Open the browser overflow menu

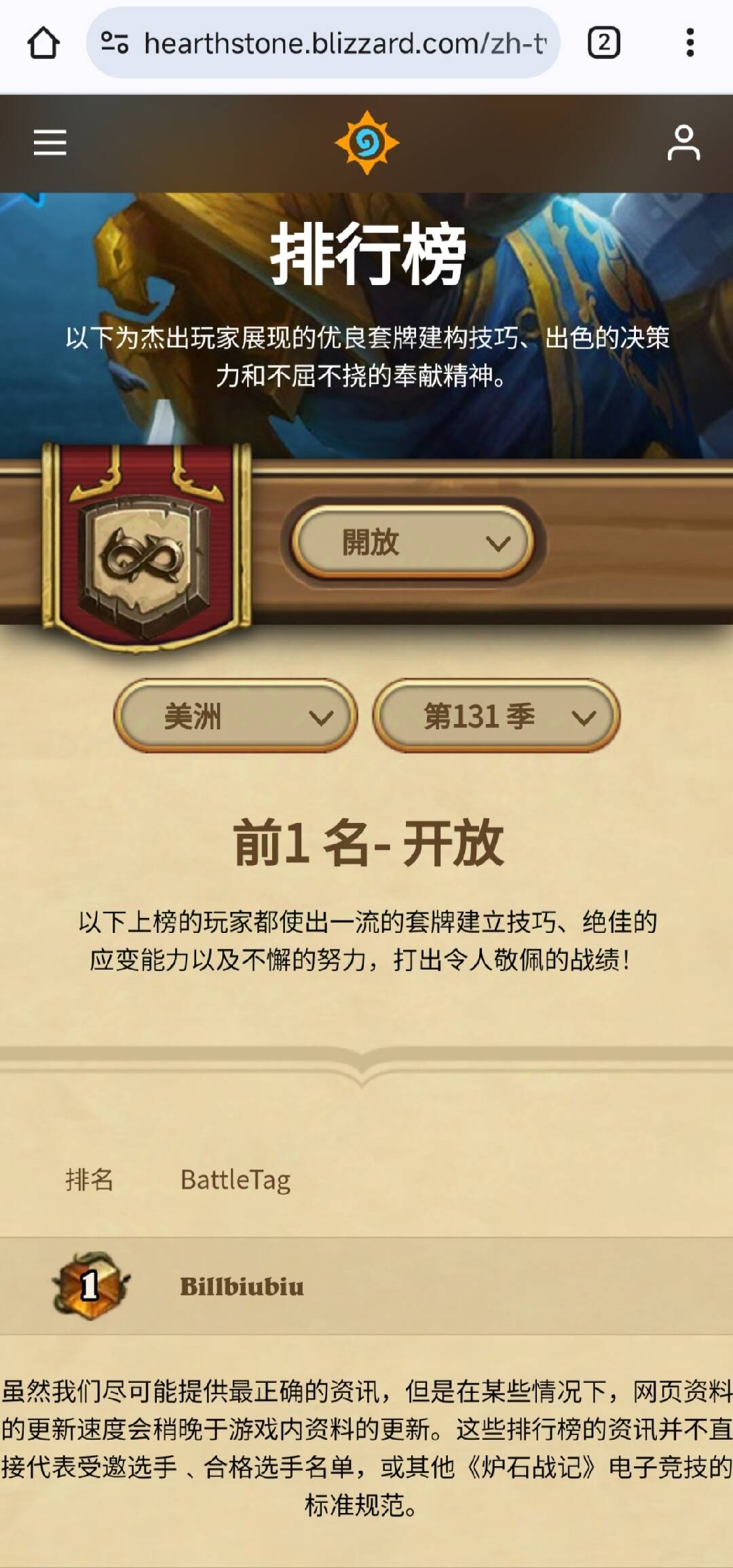pos(690,43)
